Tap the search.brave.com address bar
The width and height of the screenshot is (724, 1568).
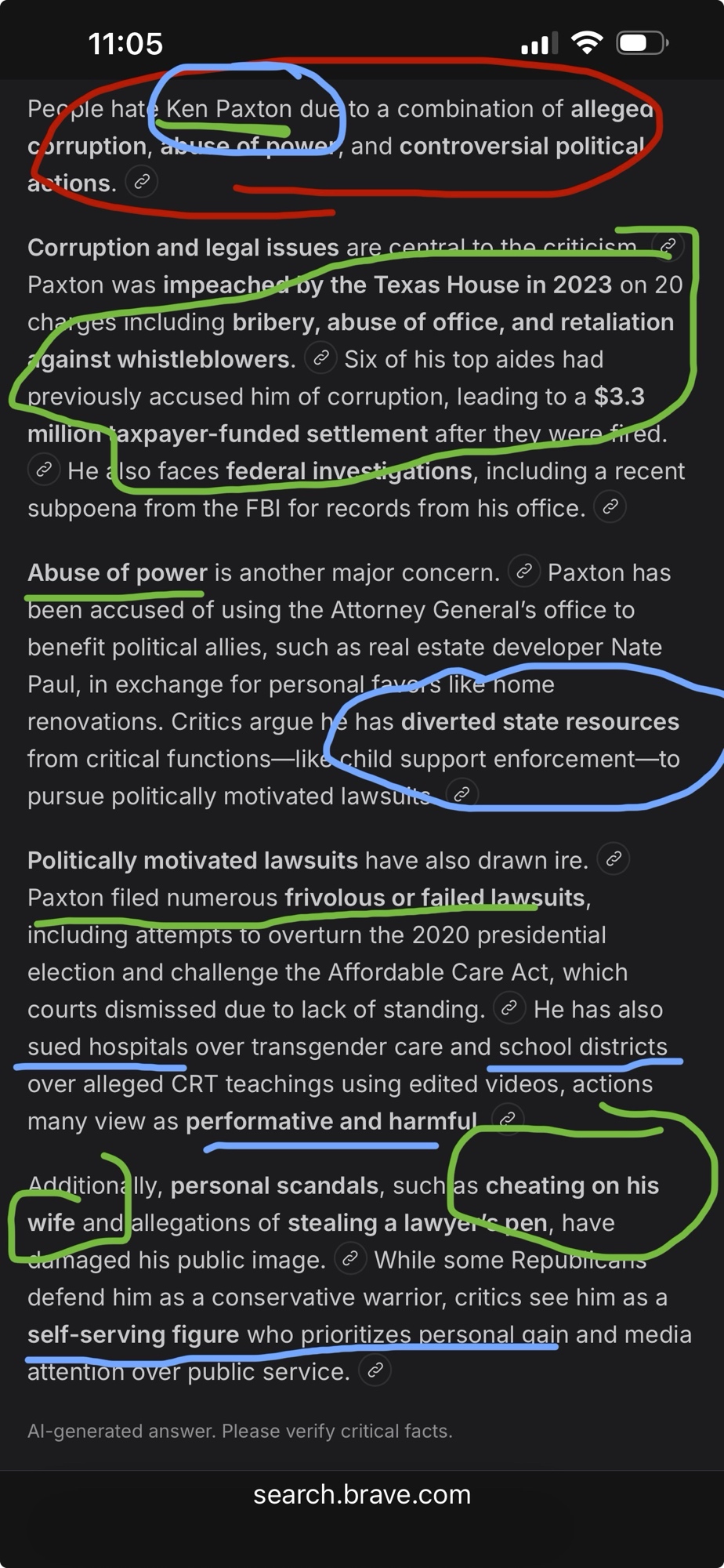[362, 1494]
